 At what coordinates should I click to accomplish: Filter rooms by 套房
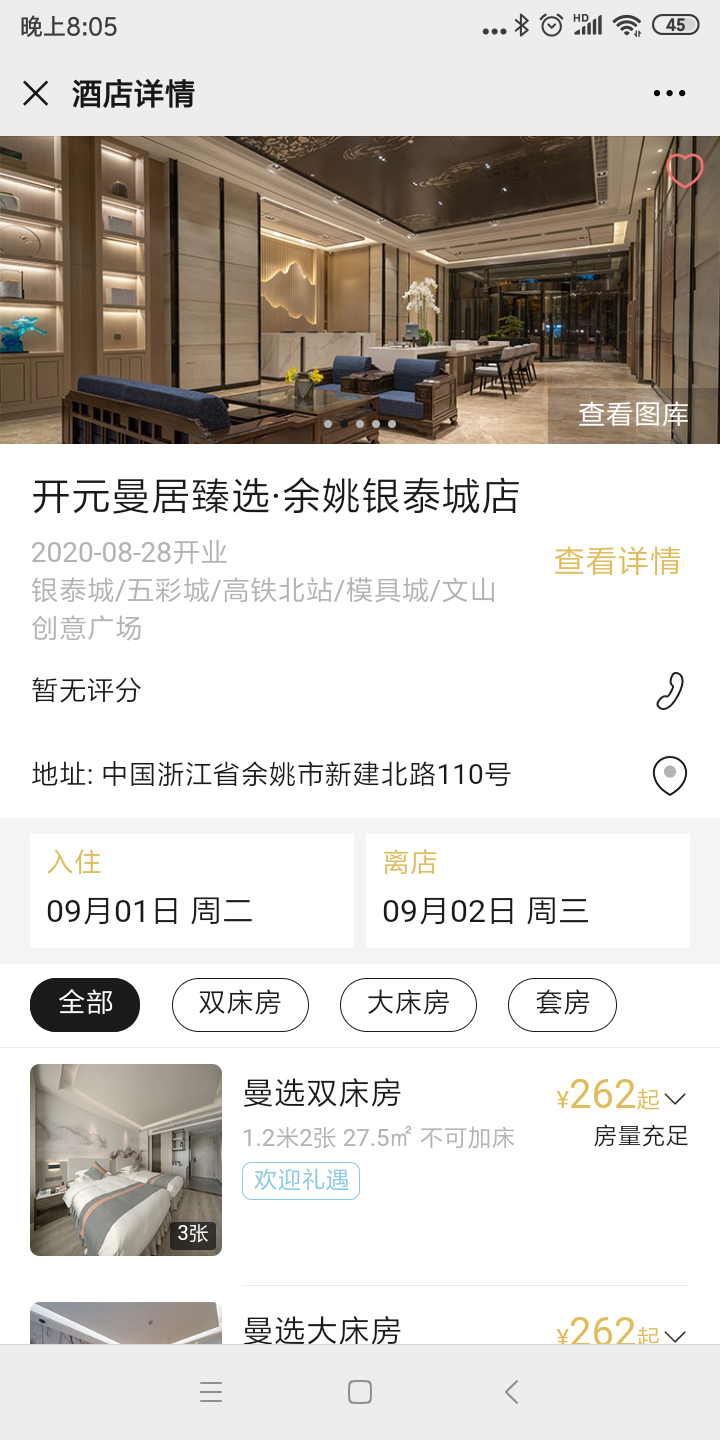point(562,1004)
